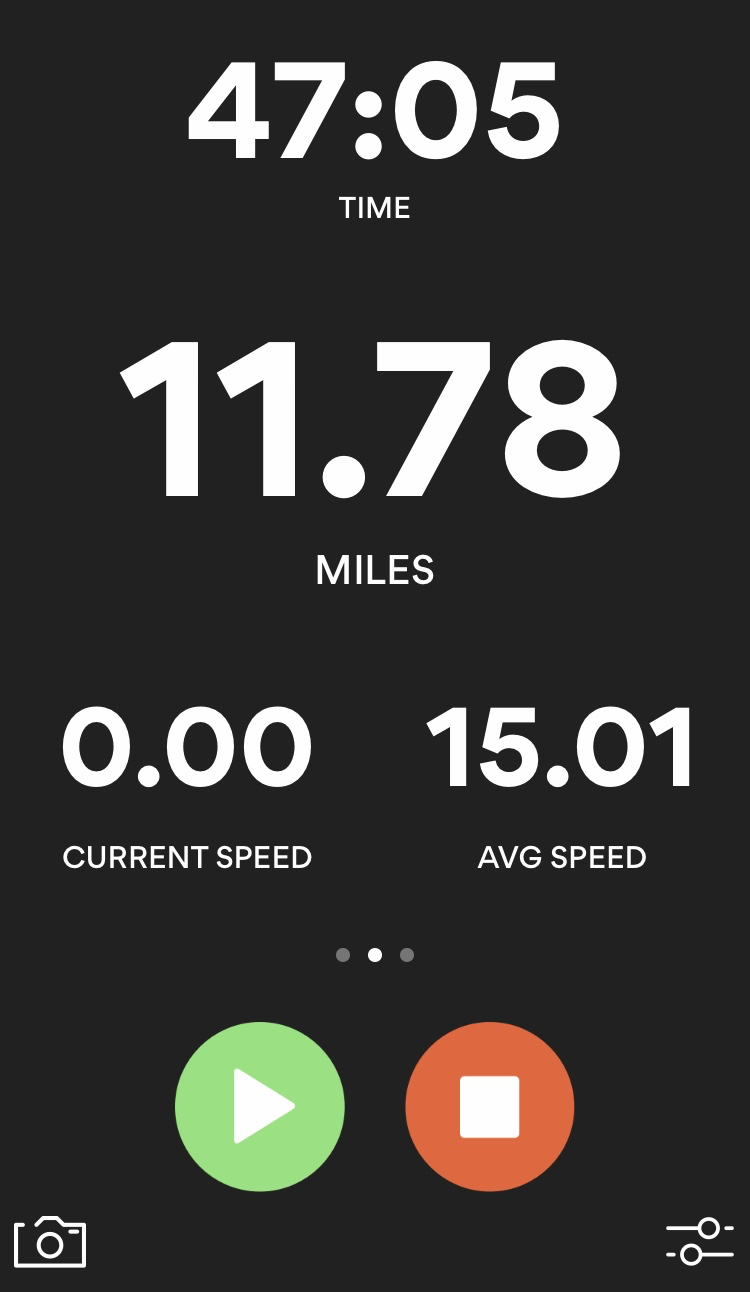750x1292 pixels.
Task: Resume the ride with the green play button
Action: (260, 1106)
